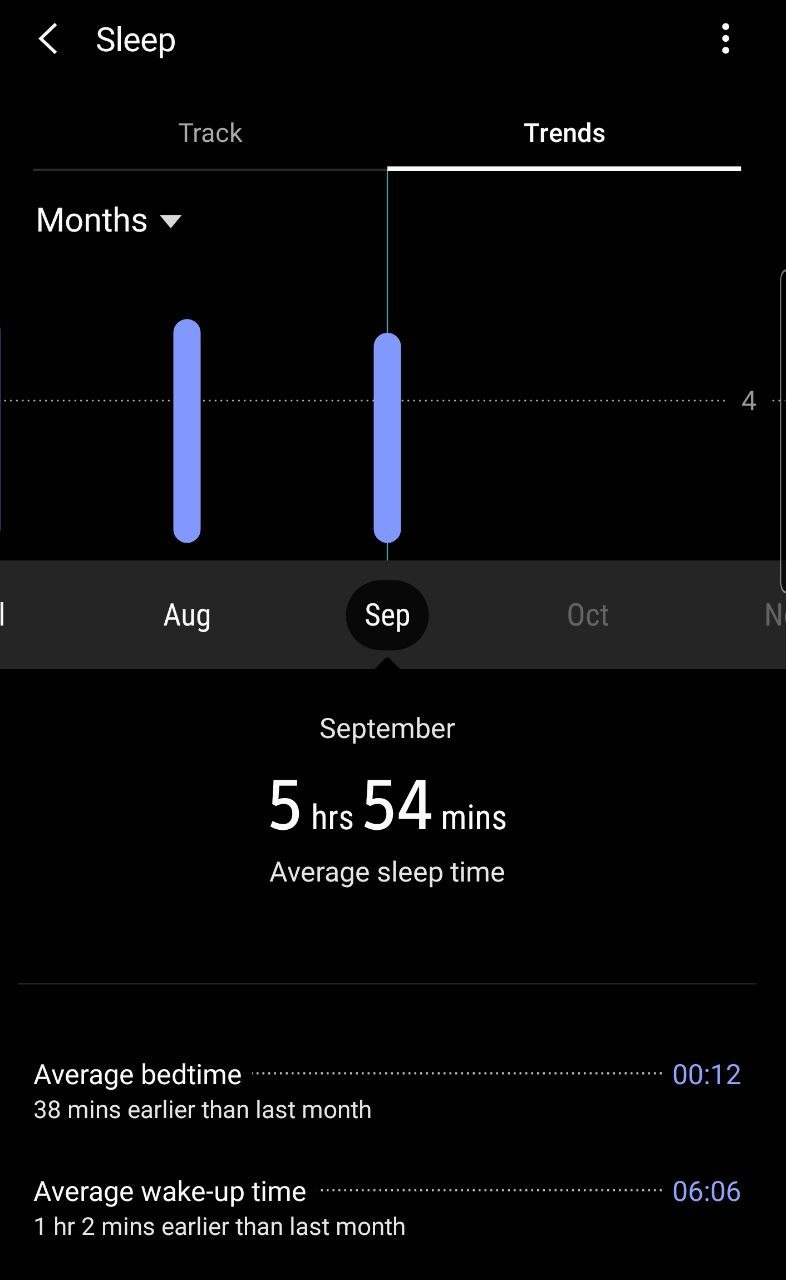Tap the August sleep bar
Image resolution: width=786 pixels, height=1280 pixels.
(187, 430)
